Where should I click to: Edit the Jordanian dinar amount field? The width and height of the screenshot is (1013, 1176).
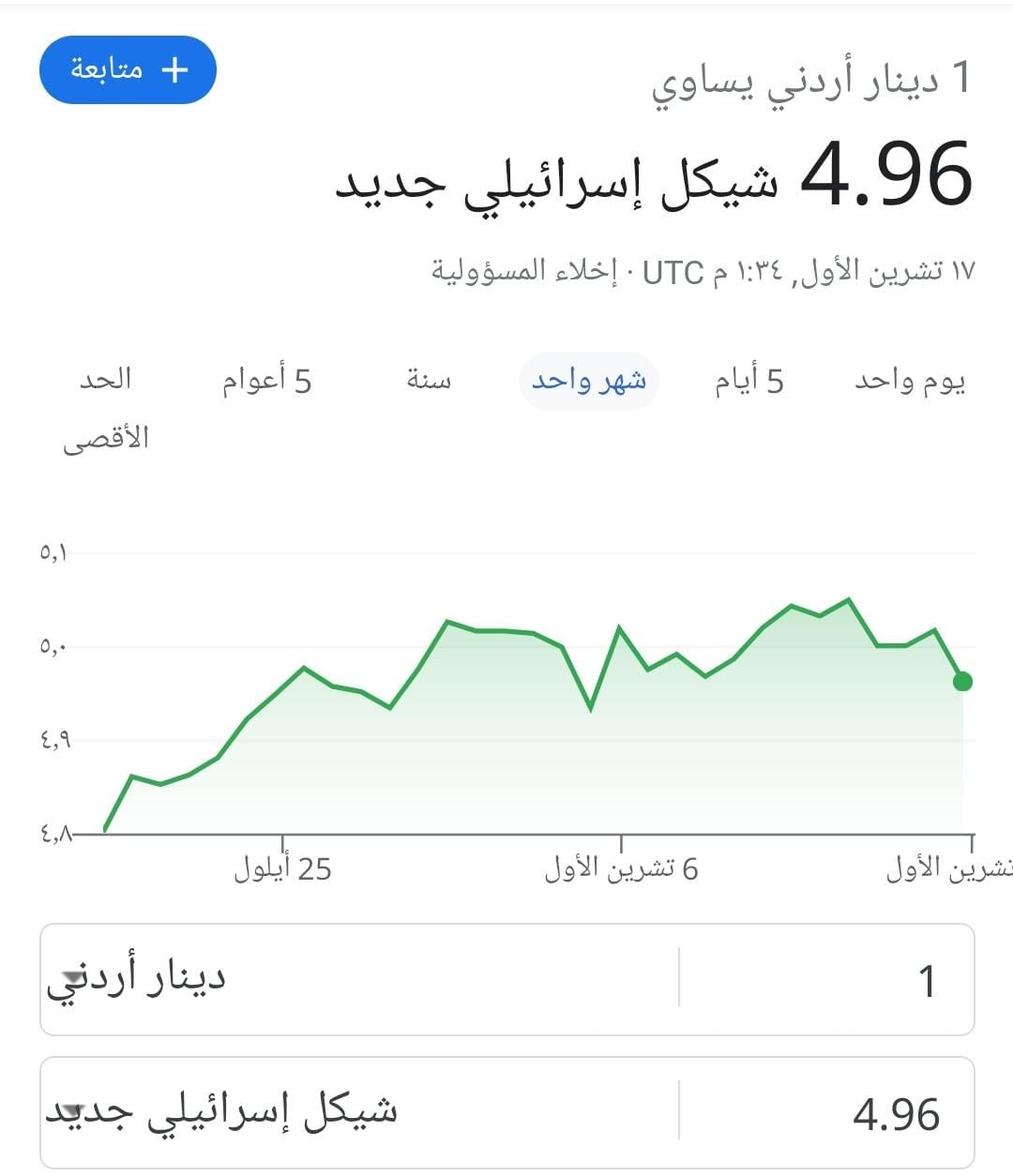coord(825,980)
